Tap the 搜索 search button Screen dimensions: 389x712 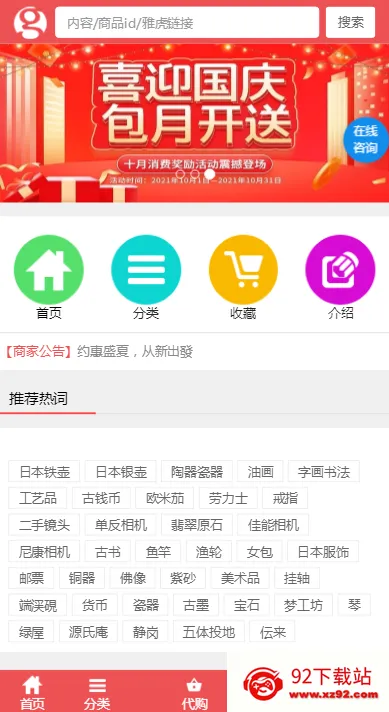350,22
